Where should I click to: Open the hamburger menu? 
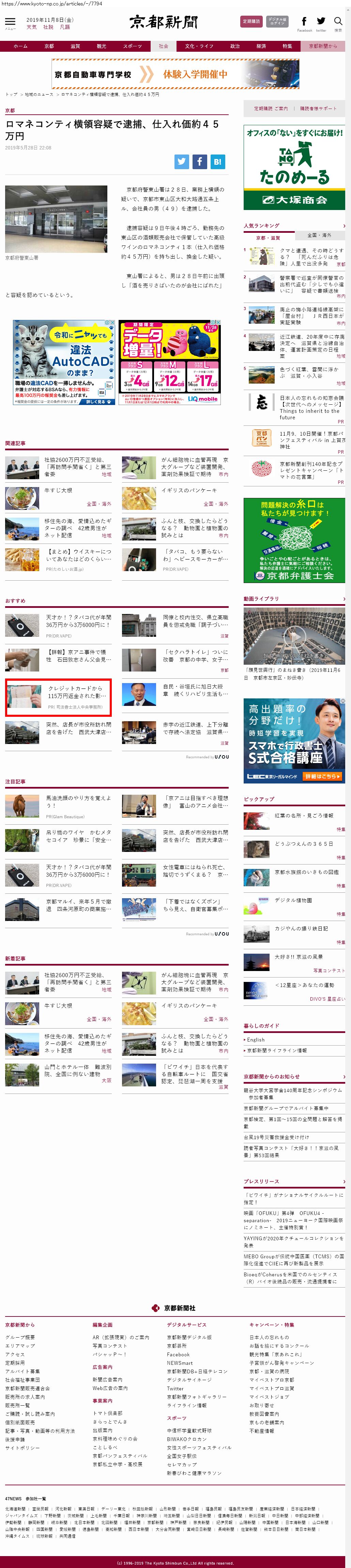click(10, 22)
